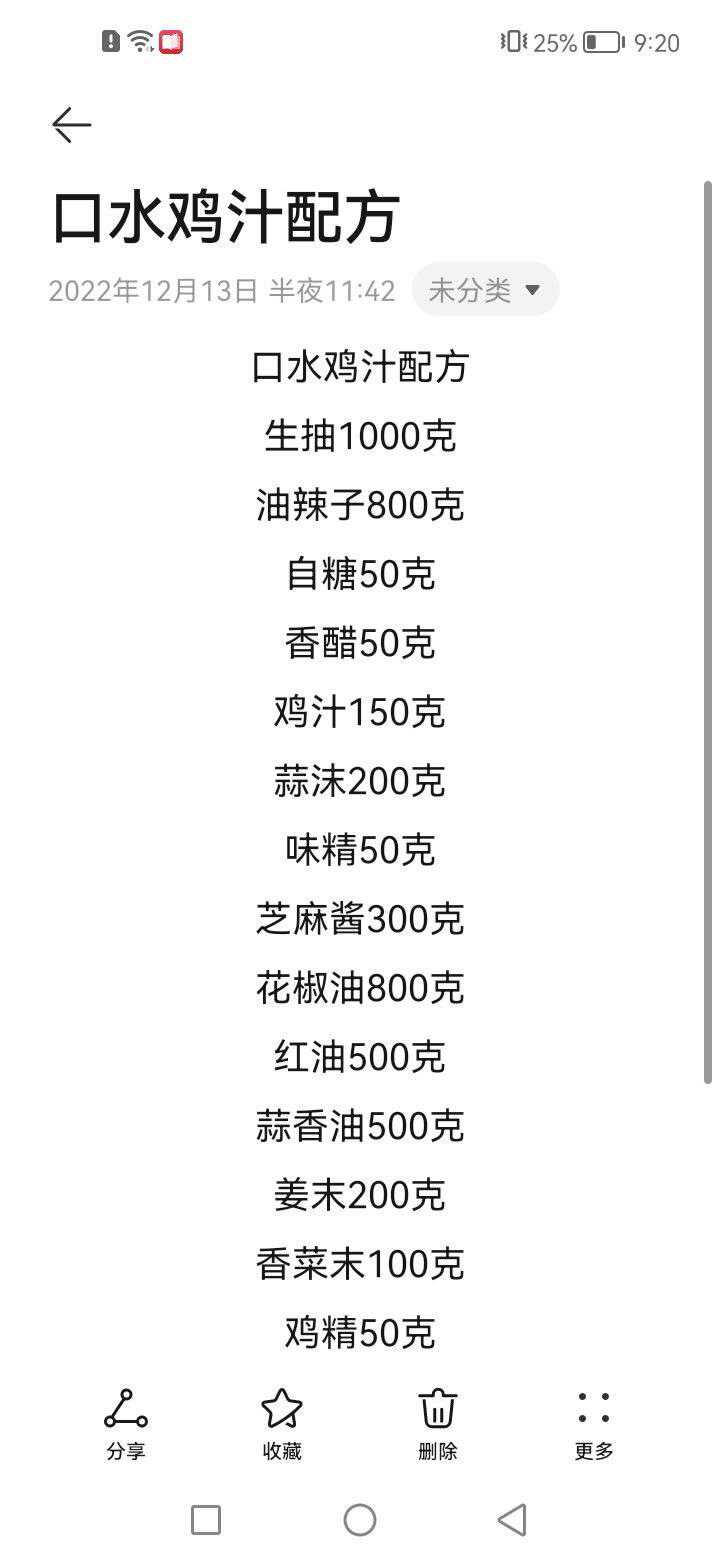This screenshot has width=720, height=1560.
Task: Tap the system home button
Action: (360, 1520)
